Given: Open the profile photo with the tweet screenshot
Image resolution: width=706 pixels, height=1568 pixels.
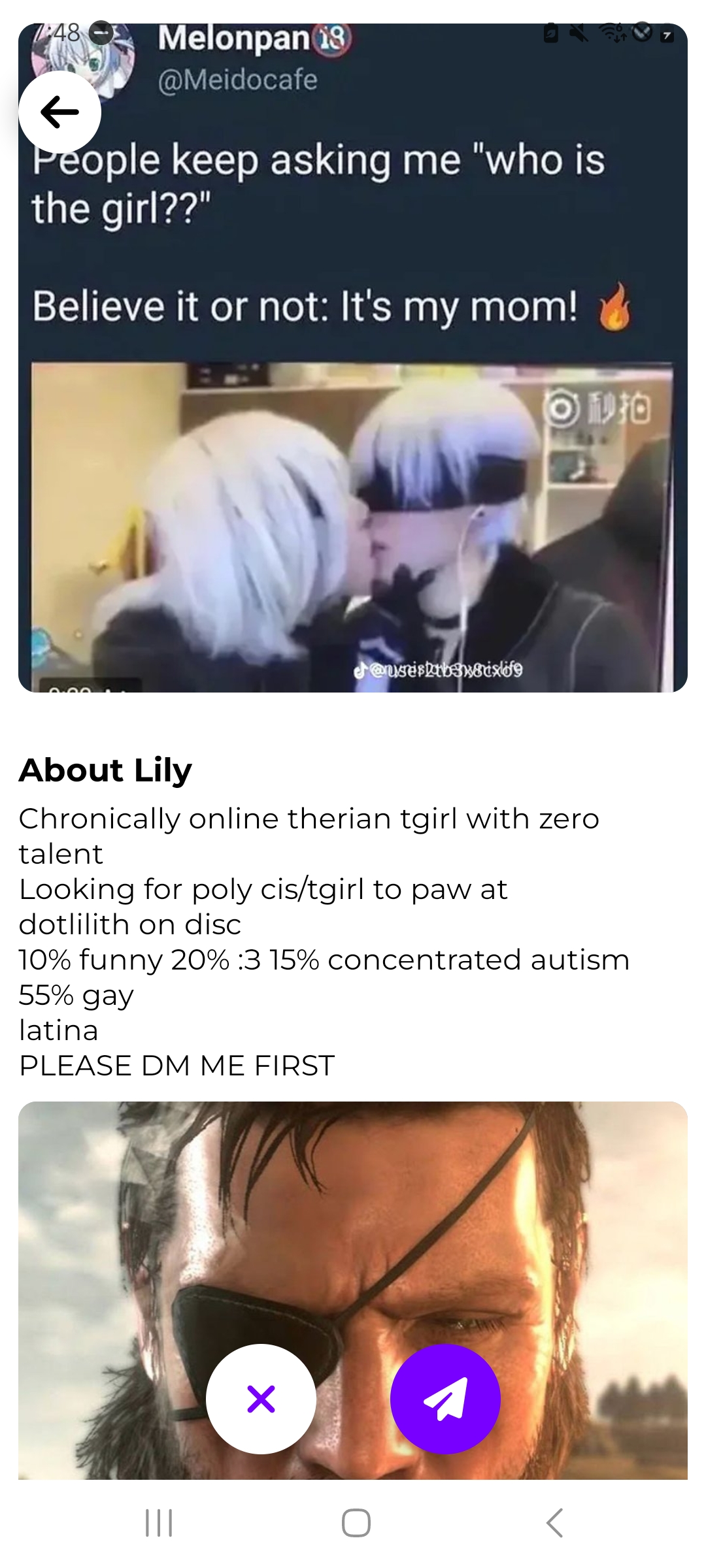Looking at the screenshot, I should (353, 358).
